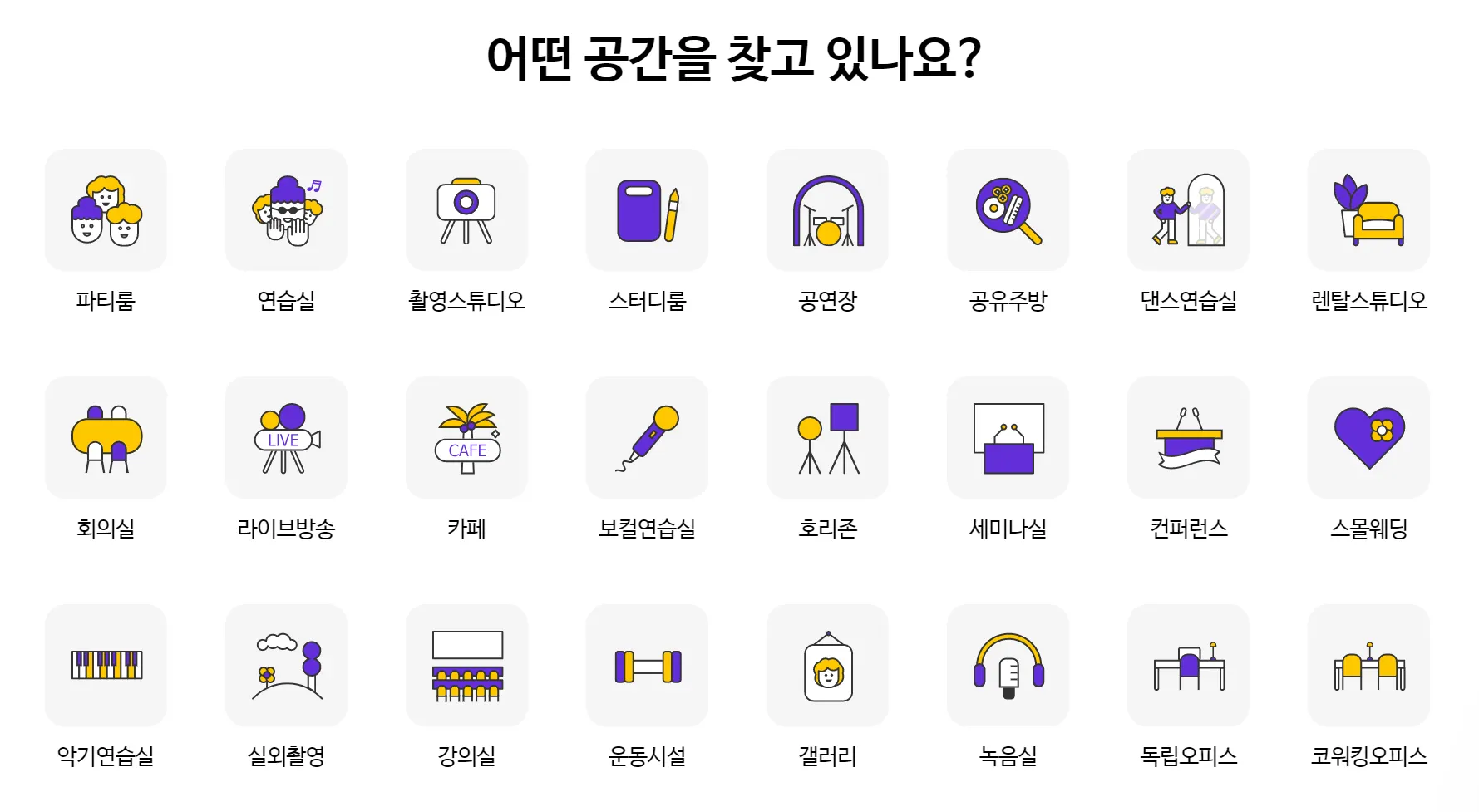Browse 호리존 studios

click(x=827, y=438)
